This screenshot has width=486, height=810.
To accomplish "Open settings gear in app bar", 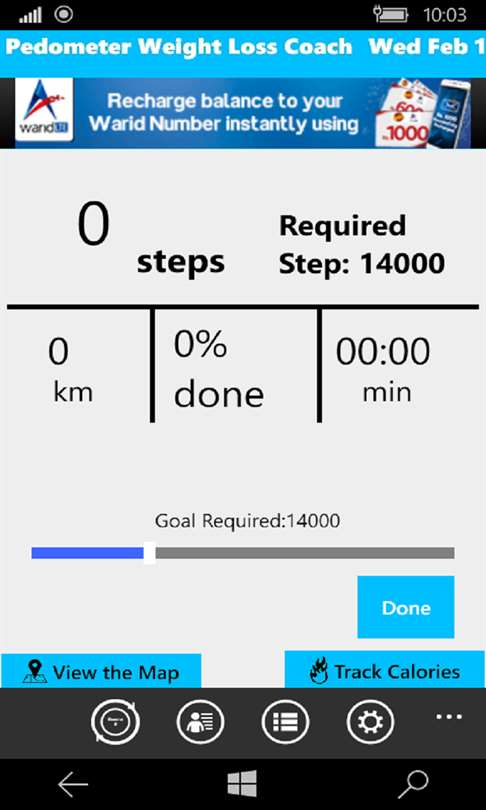I will [370, 722].
